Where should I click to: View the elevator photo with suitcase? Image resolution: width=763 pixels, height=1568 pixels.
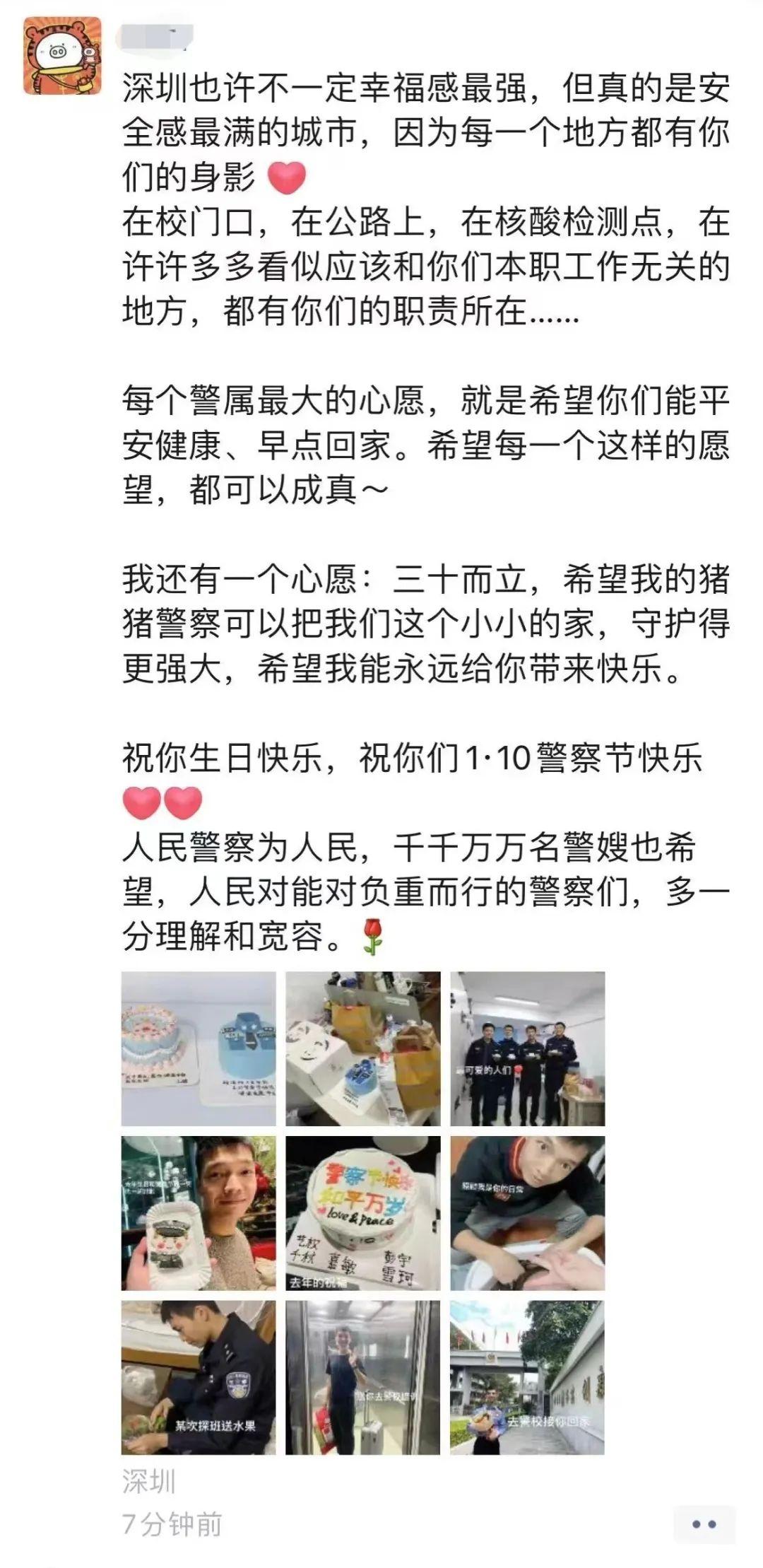(362, 1377)
